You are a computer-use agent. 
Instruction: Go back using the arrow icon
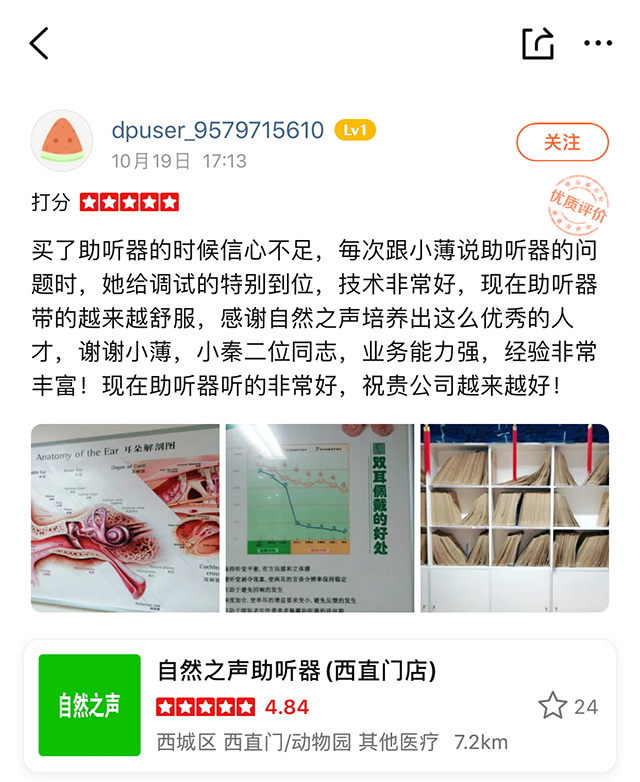[39, 43]
